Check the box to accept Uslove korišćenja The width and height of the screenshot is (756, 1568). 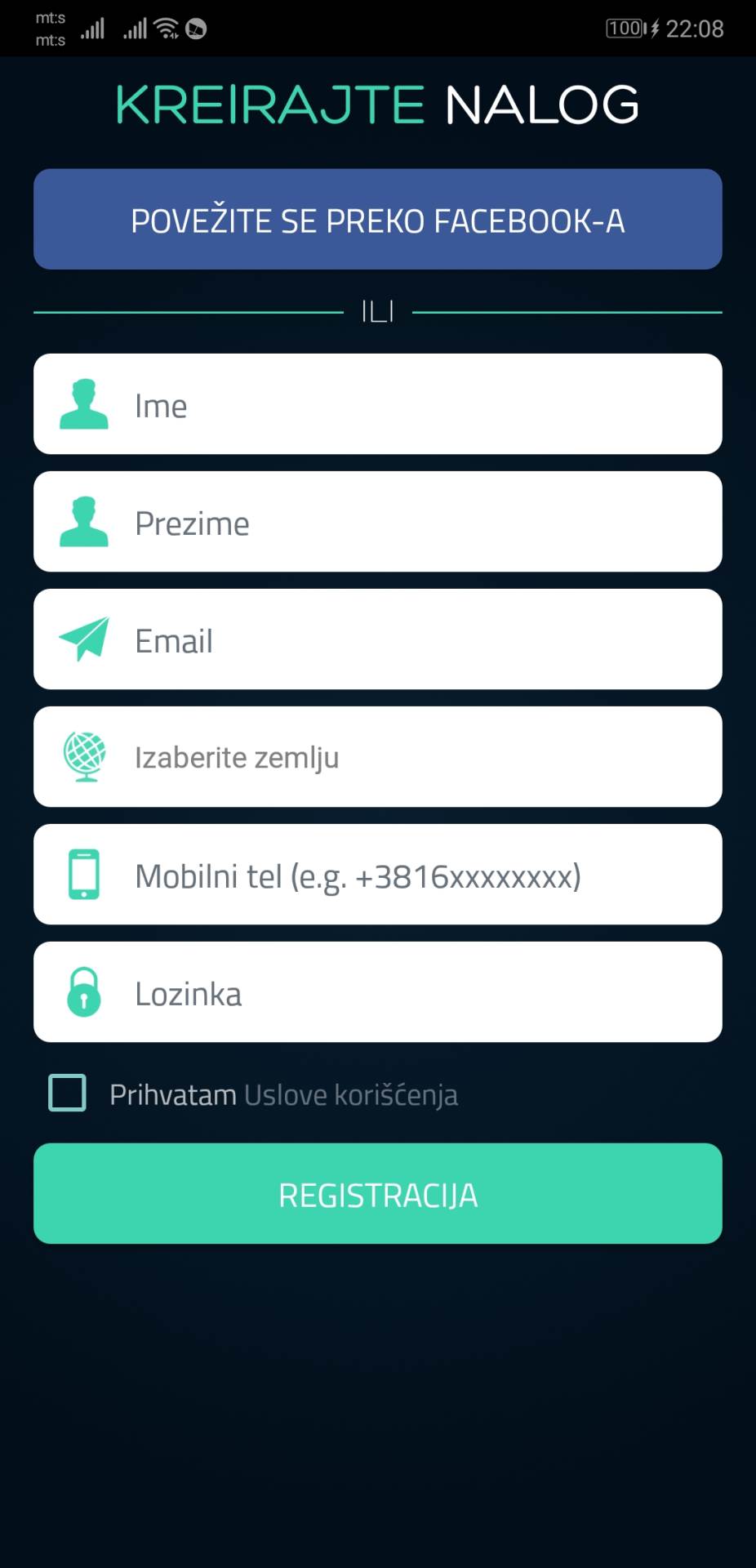pyautogui.click(x=69, y=1094)
